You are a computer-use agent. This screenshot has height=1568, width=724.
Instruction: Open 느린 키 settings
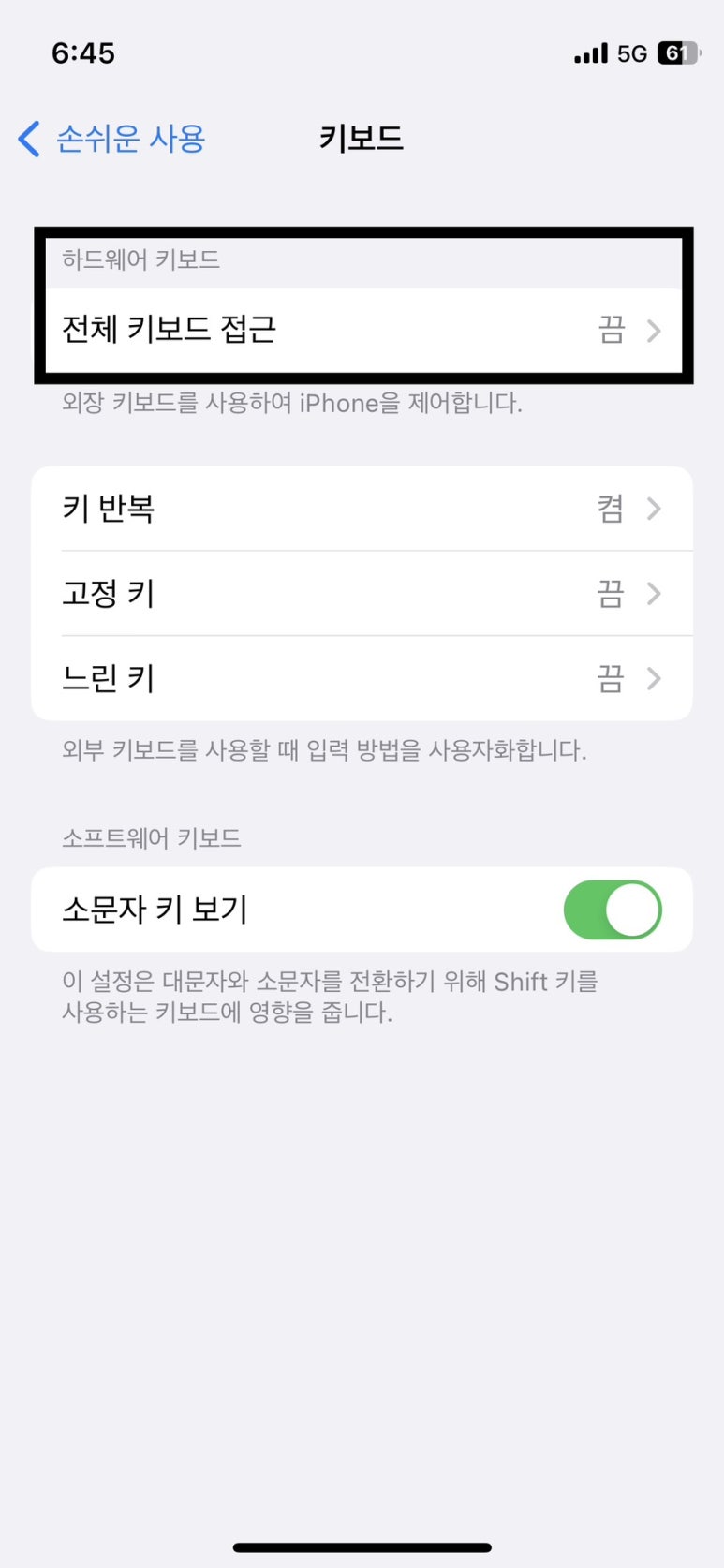coord(362,678)
